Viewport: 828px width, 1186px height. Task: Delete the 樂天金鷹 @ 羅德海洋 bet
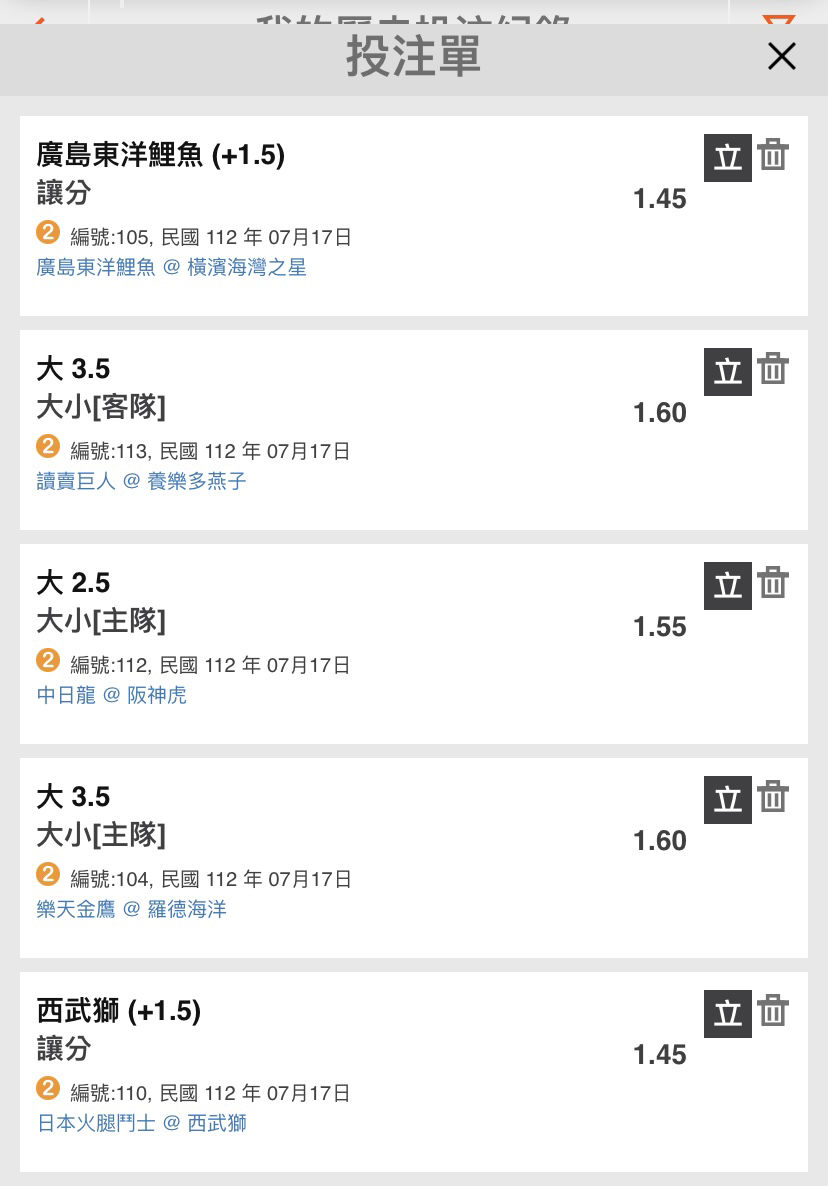click(773, 798)
